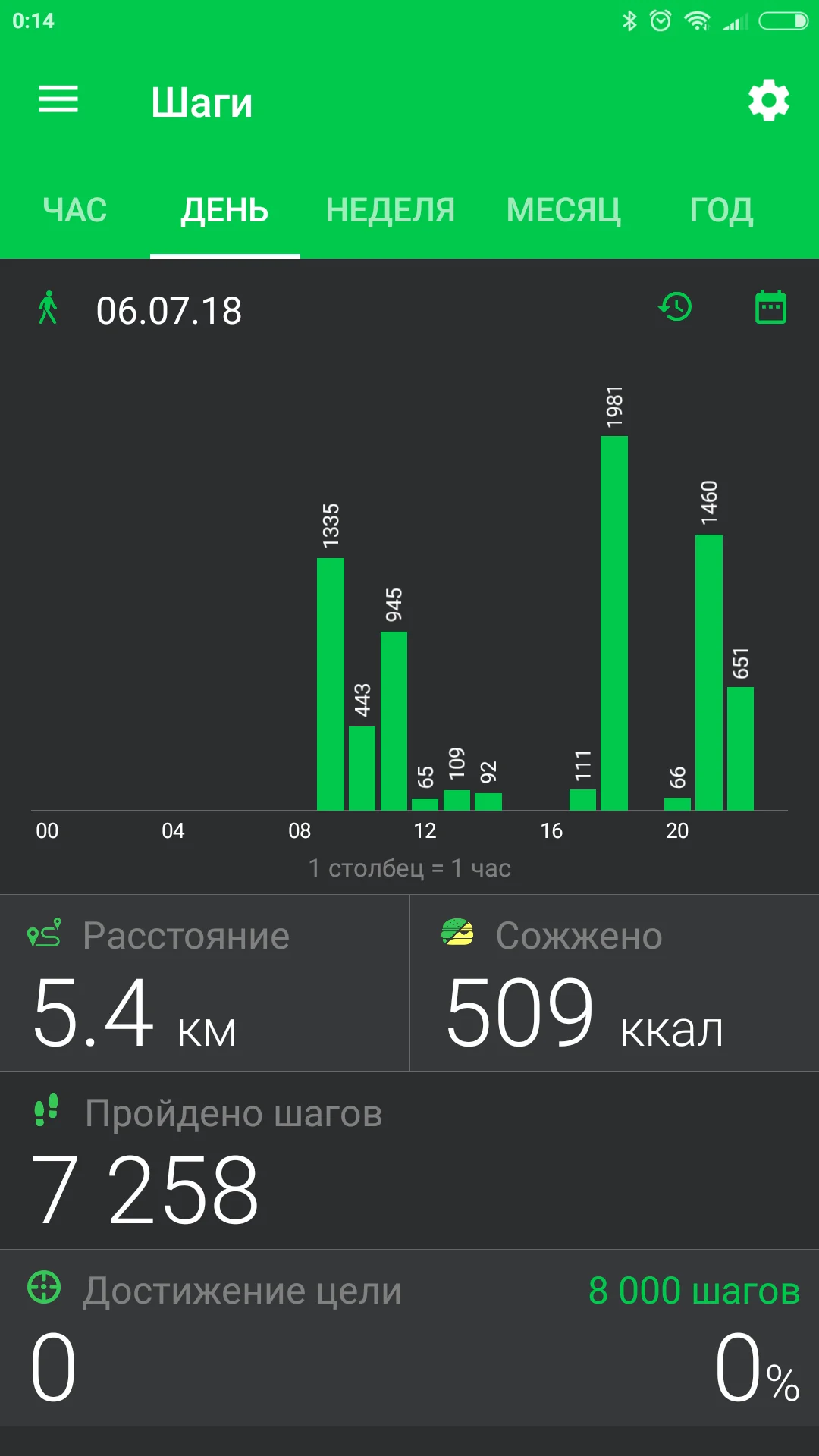Viewport: 819px width, 1456px height.
Task: Tap the history clock icon
Action: pos(675,307)
